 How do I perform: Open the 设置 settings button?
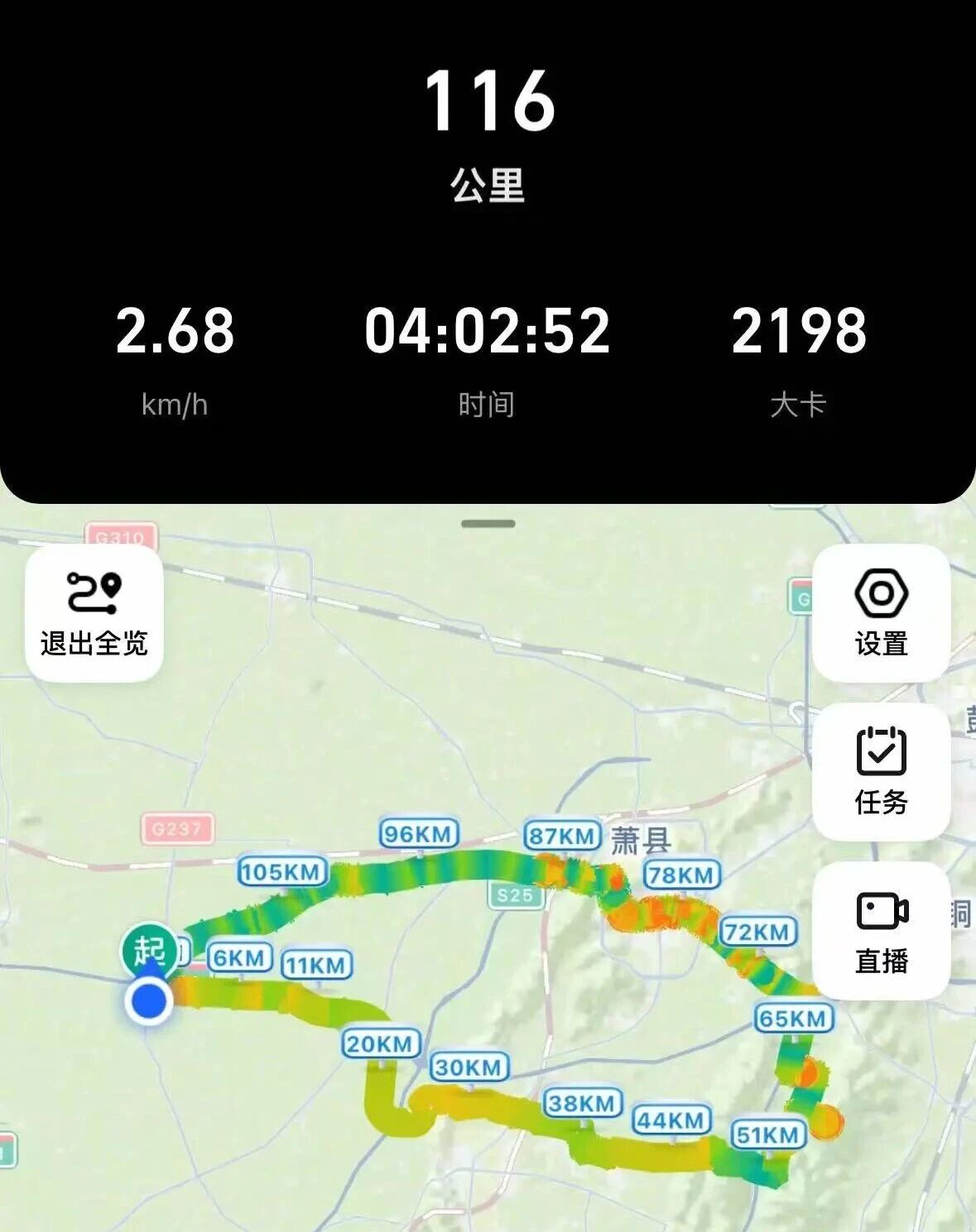881,614
